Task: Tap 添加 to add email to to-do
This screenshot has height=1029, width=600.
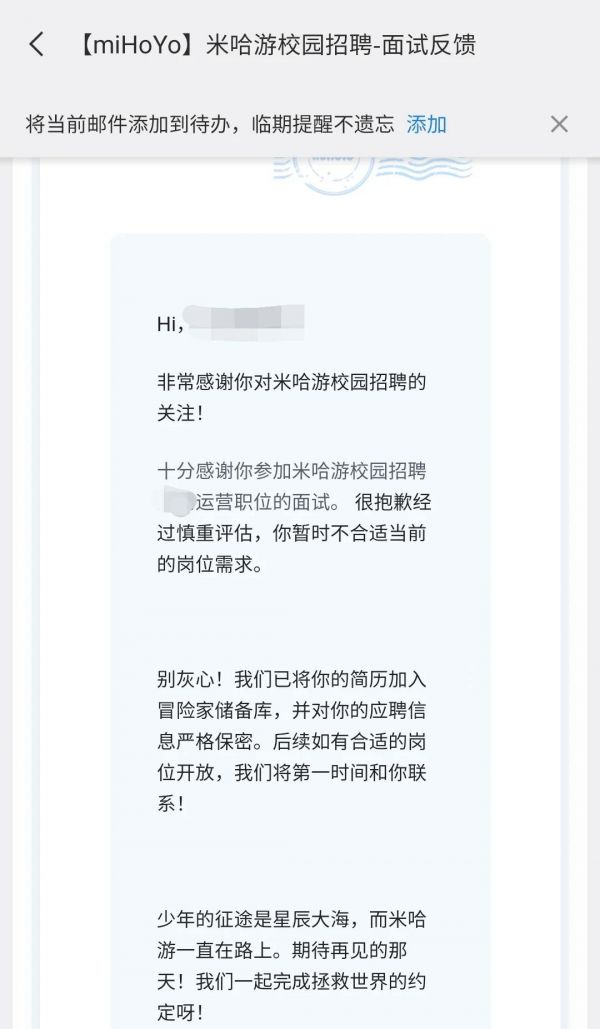Action: click(426, 124)
